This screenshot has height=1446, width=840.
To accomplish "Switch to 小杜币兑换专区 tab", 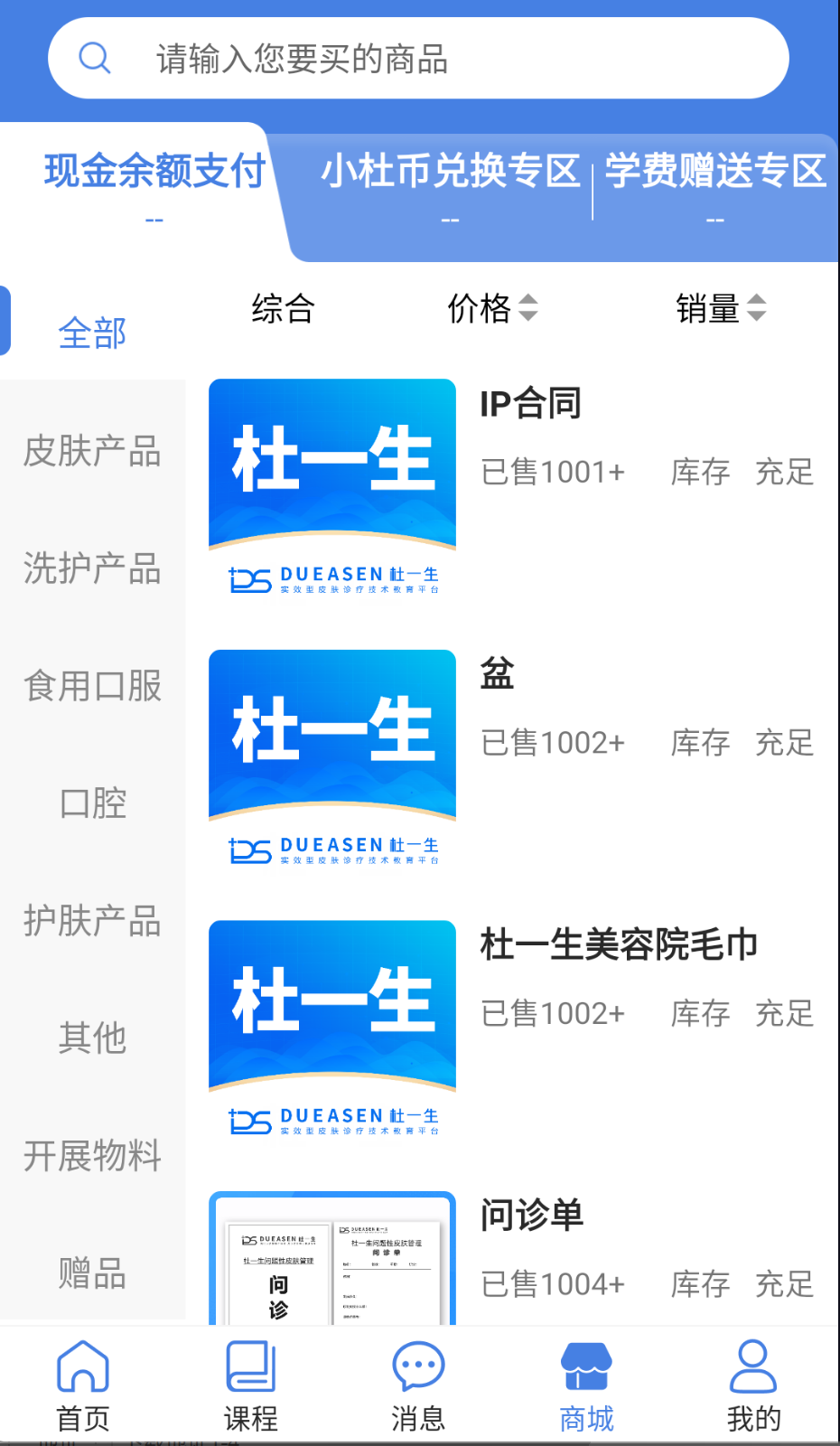I will click(450, 172).
